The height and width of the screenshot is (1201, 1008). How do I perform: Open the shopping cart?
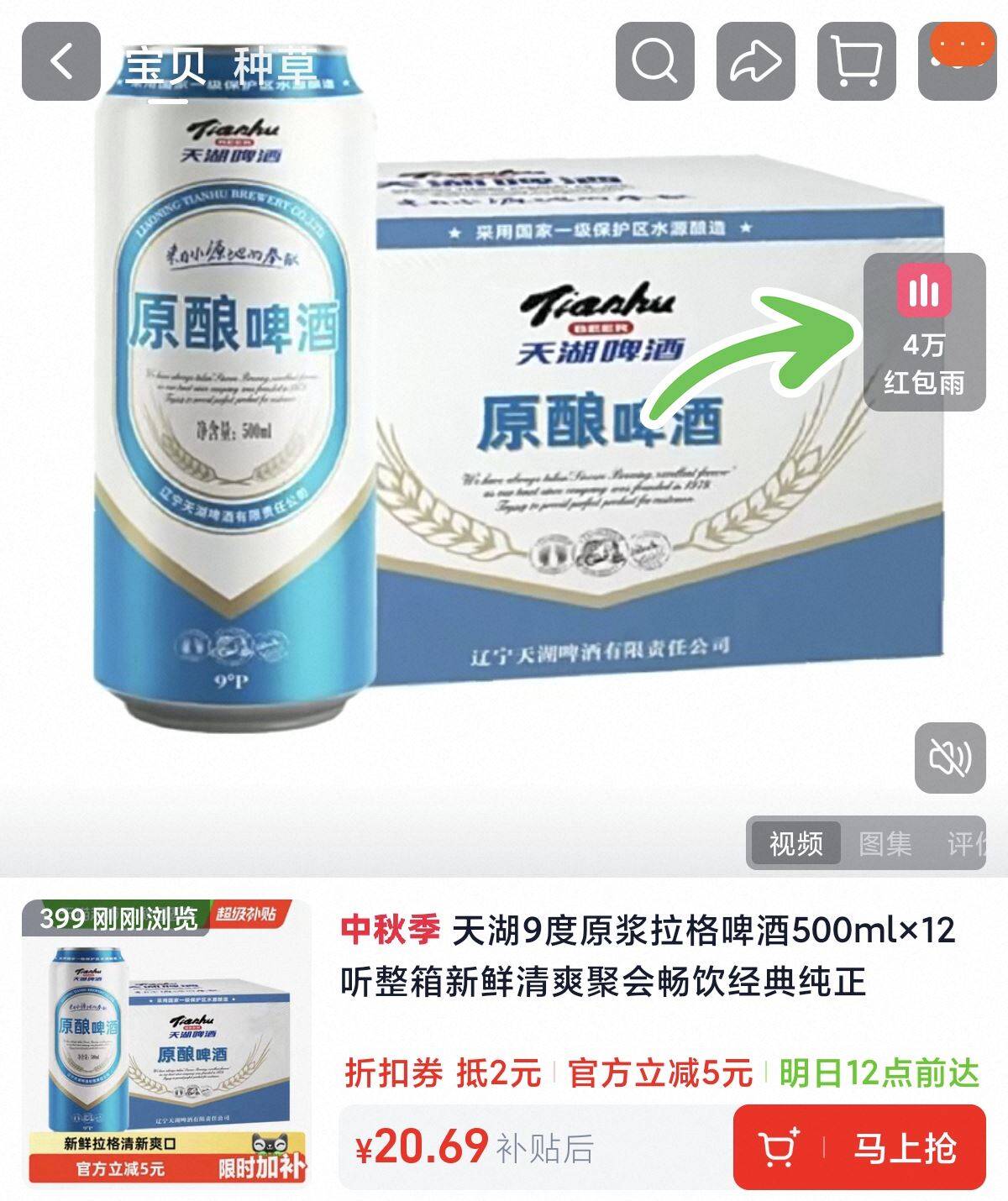[x=856, y=61]
